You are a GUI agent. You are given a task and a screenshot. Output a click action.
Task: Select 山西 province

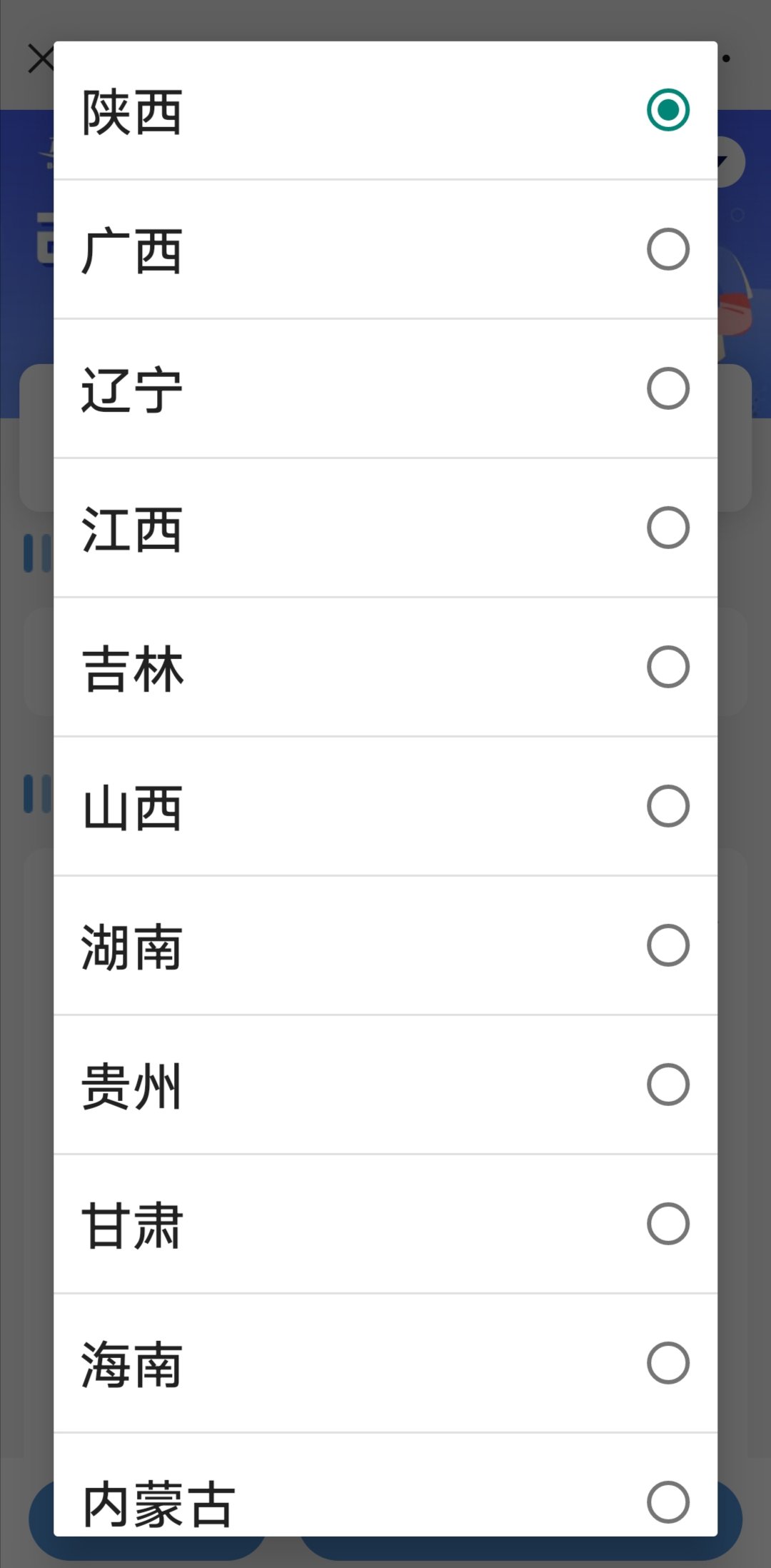tap(667, 806)
